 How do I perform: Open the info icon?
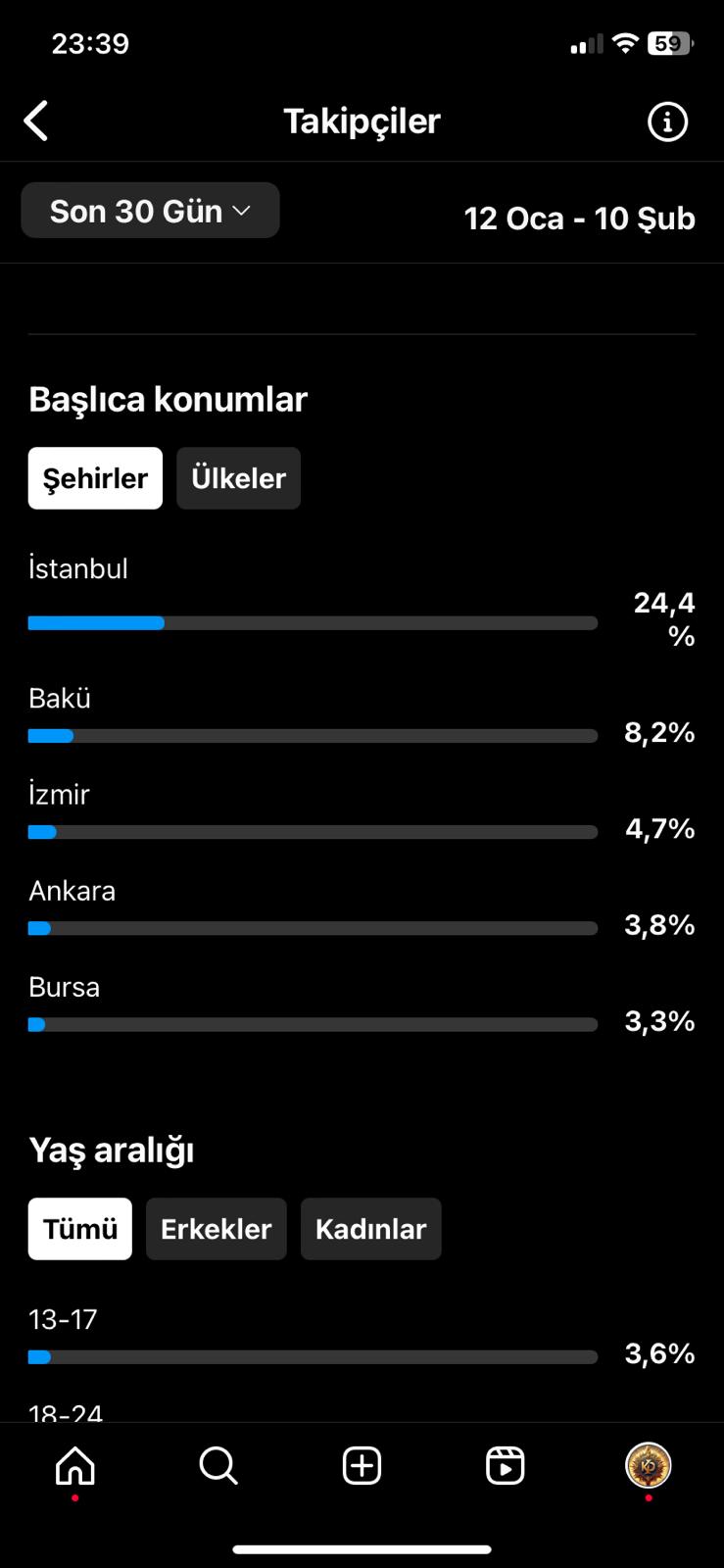click(667, 122)
